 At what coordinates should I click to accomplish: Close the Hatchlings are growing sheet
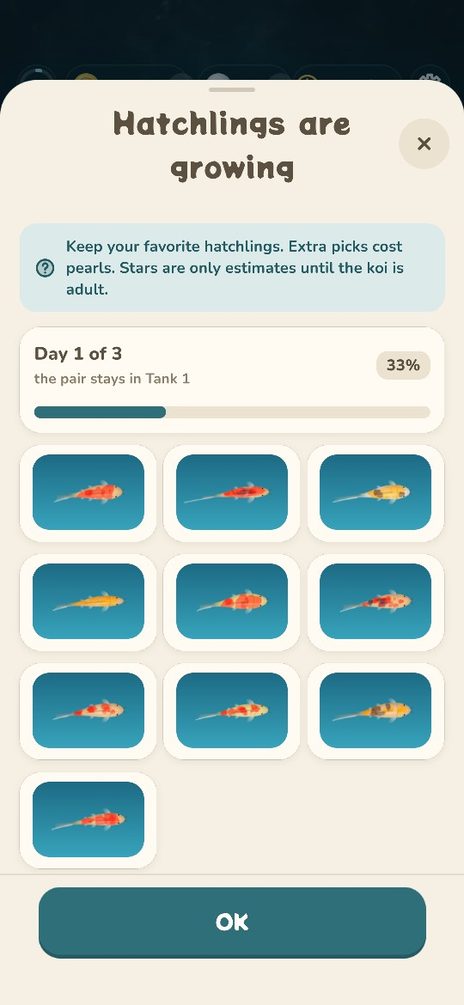point(424,144)
